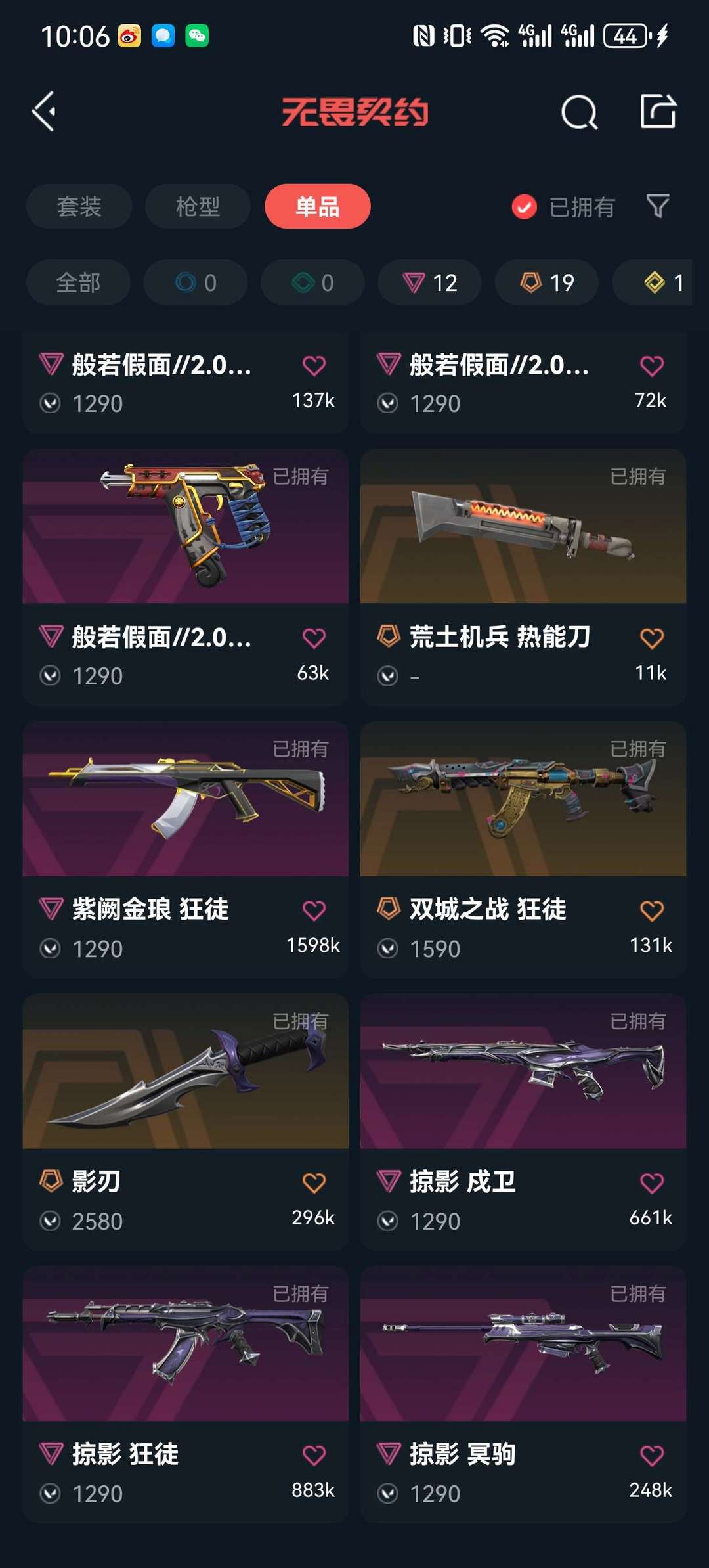Switch to the 套装 tab
Screen dimensions: 709x1568
pos(78,206)
